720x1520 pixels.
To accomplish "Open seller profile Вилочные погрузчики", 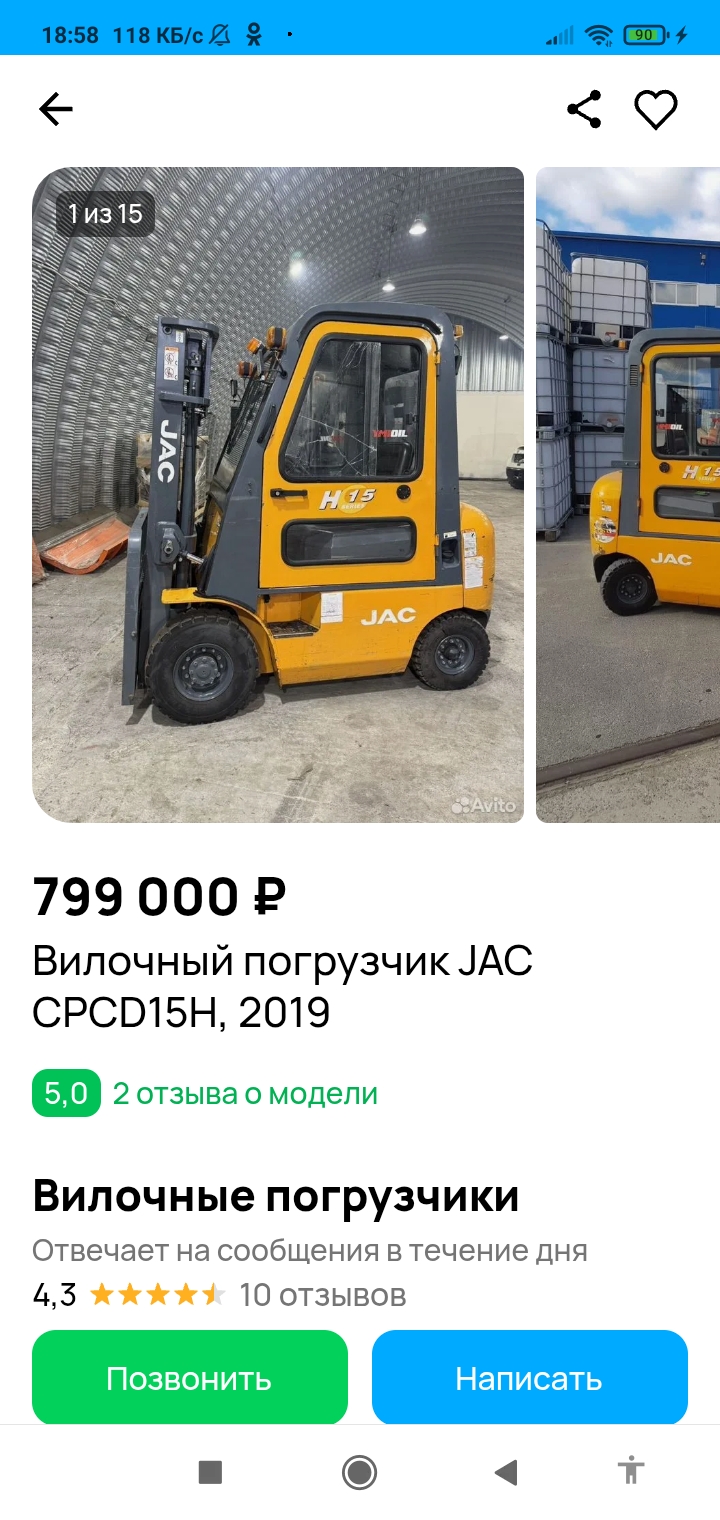I will click(276, 1196).
